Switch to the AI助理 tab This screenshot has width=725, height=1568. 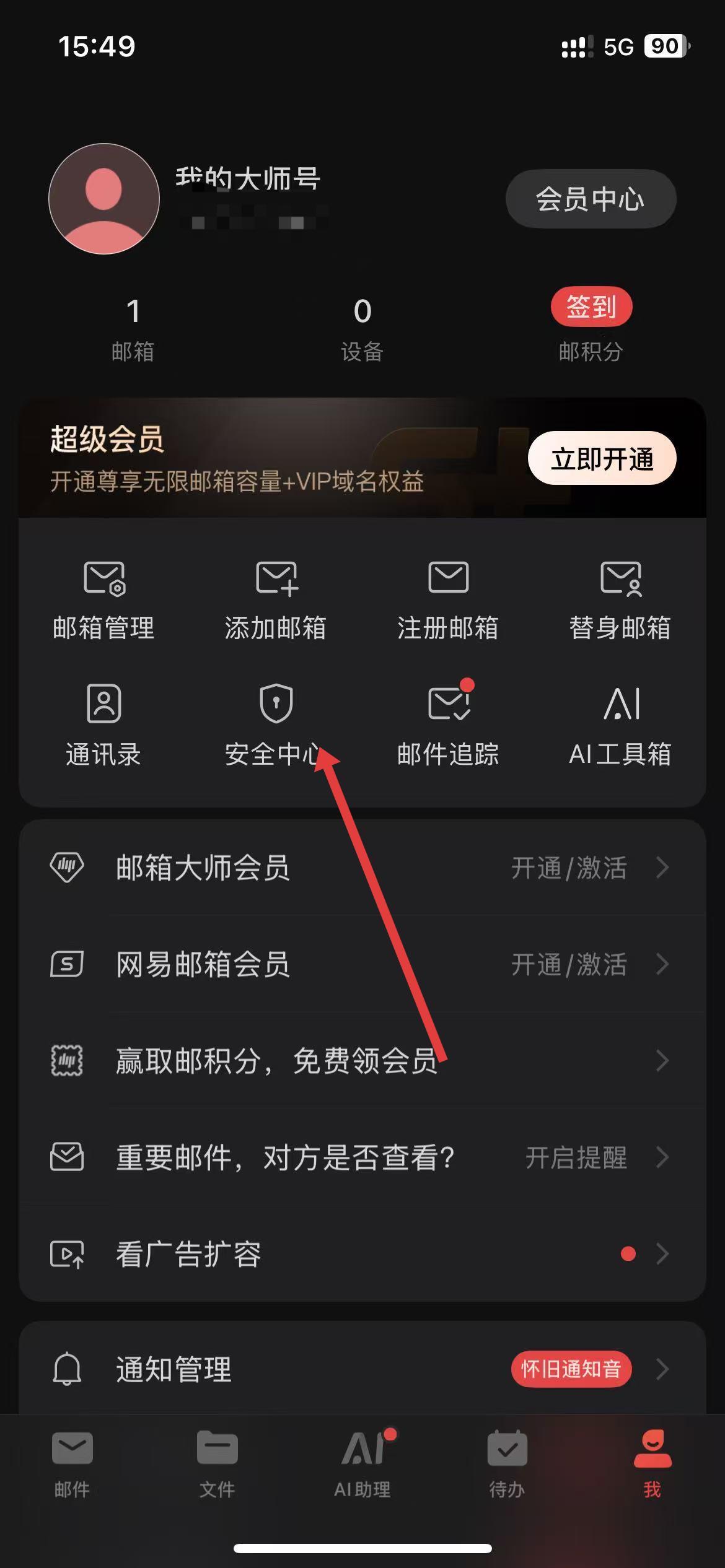362,1464
